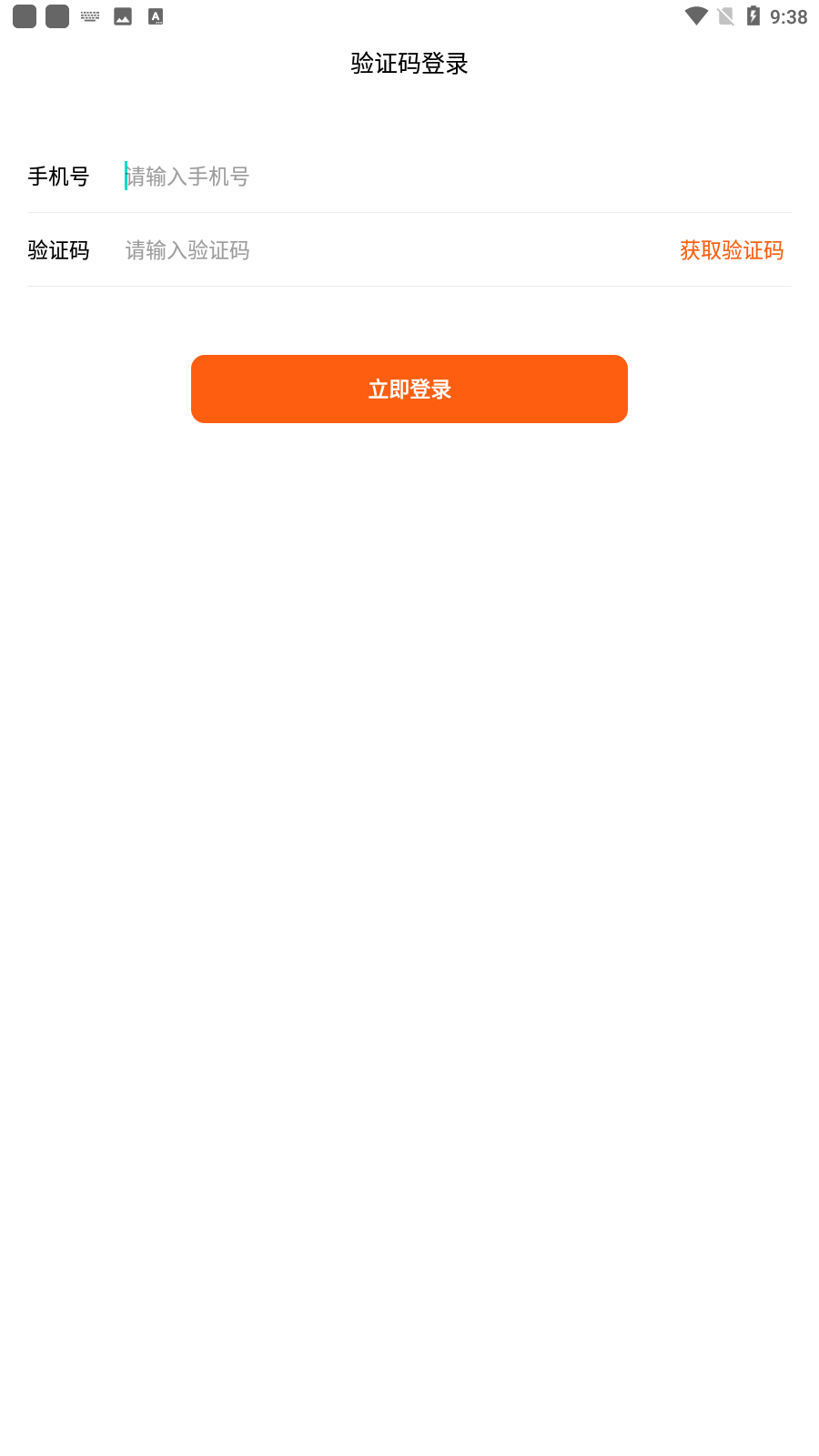Tap the second square notification icon

(x=56, y=15)
